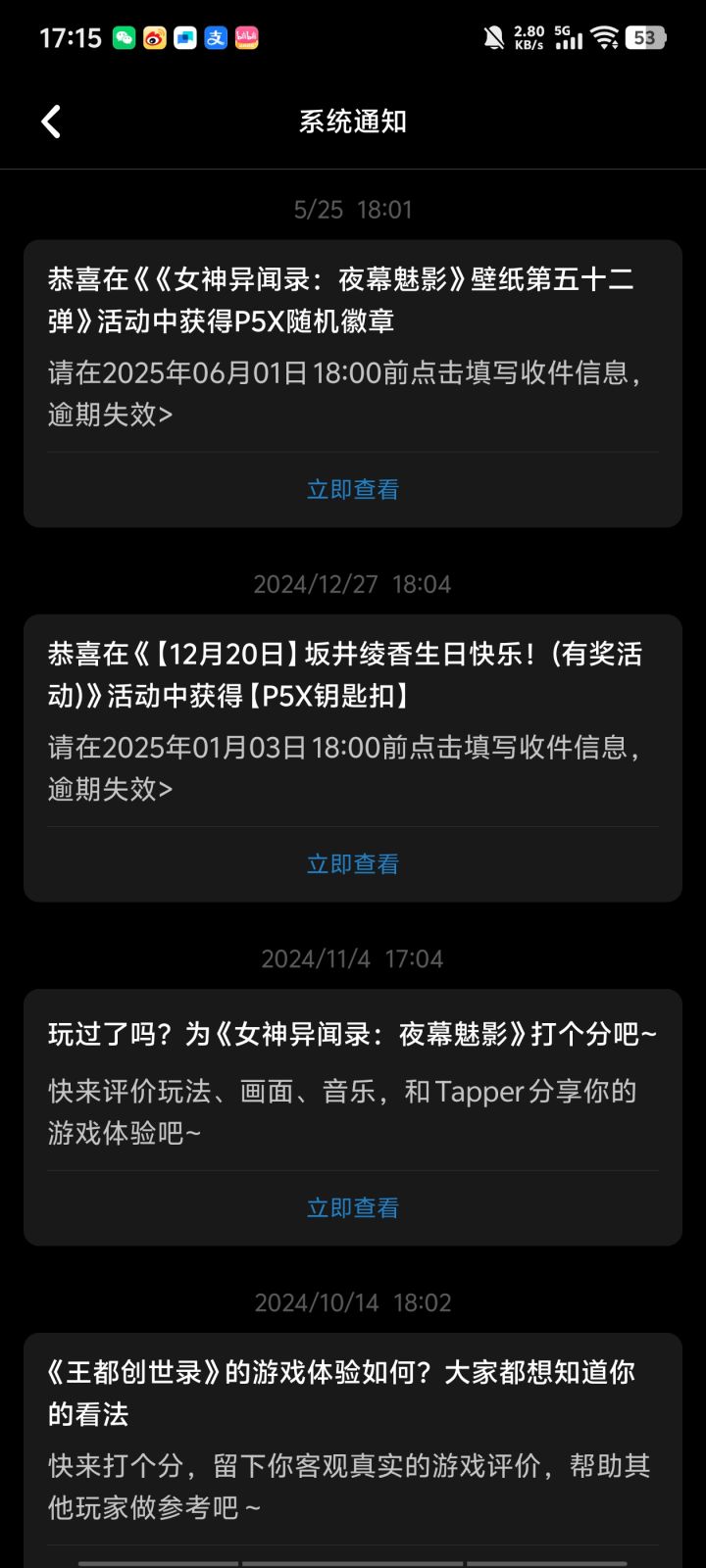Tap the back arrow to leave 系统通知
706x1568 pixels.
[48, 122]
